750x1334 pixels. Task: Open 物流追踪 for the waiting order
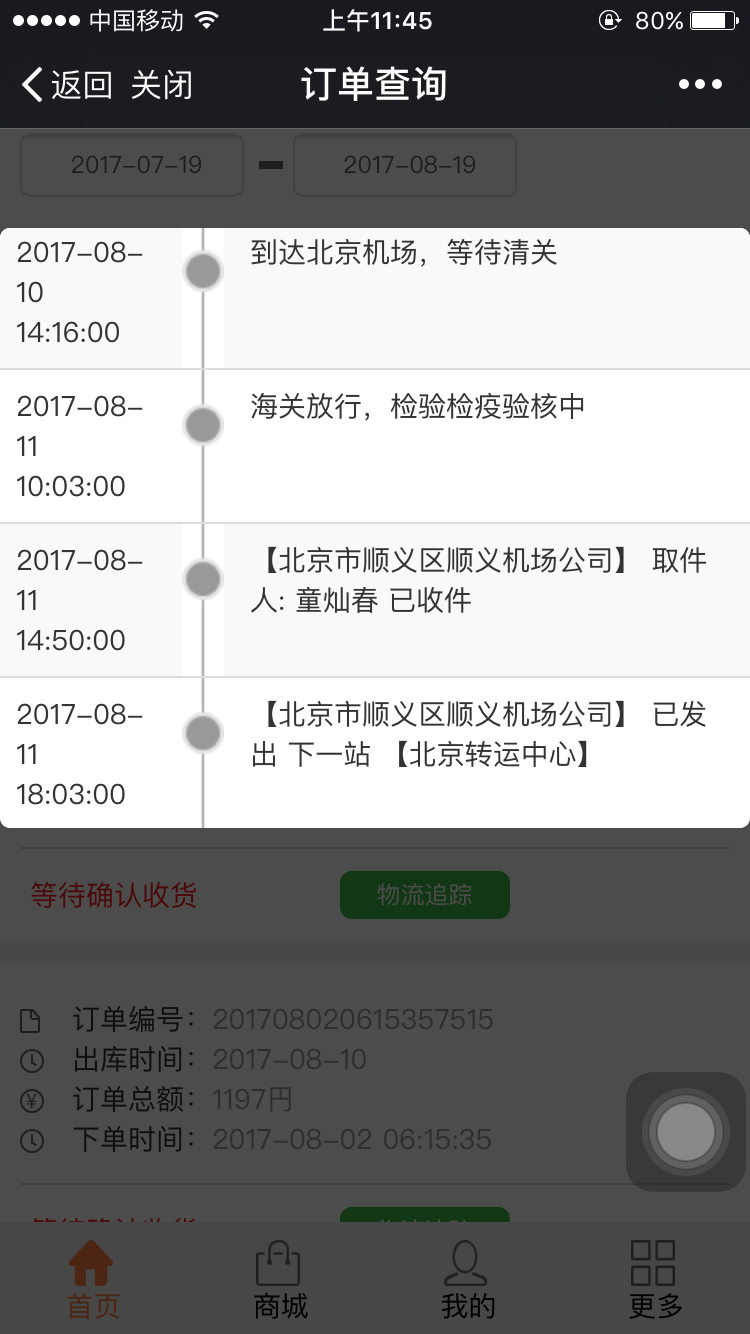425,895
